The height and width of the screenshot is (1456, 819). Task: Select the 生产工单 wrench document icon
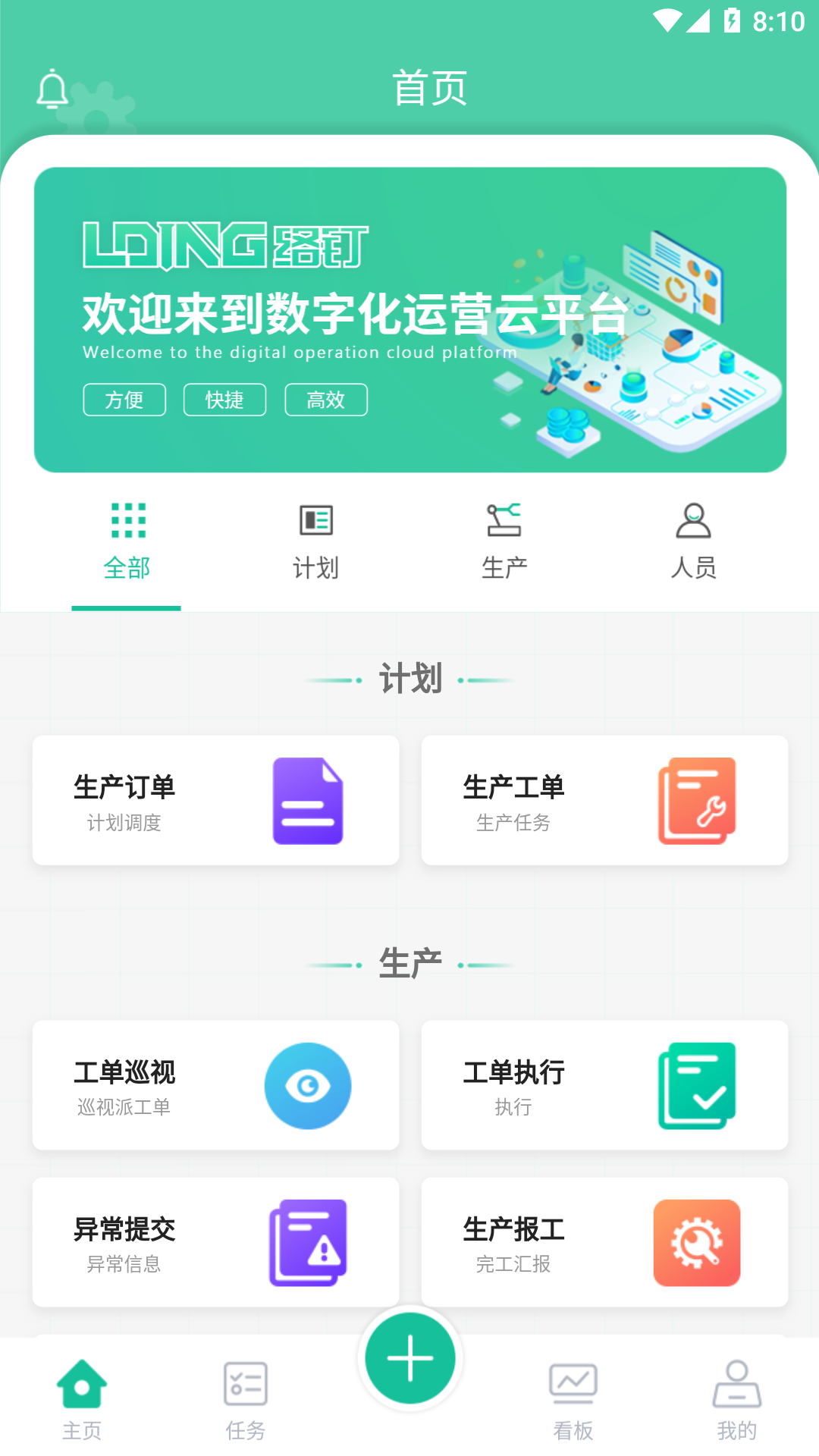[x=696, y=802]
